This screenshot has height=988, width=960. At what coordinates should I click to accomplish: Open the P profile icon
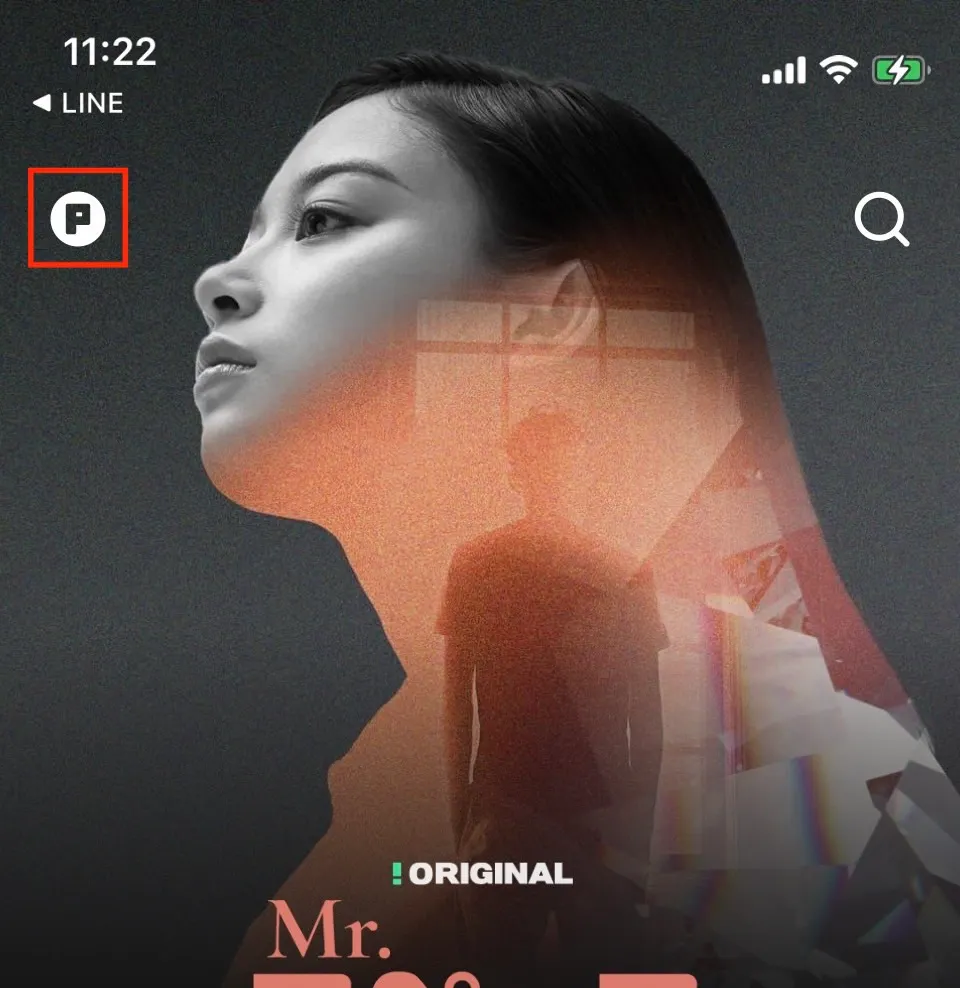pyautogui.click(x=78, y=218)
